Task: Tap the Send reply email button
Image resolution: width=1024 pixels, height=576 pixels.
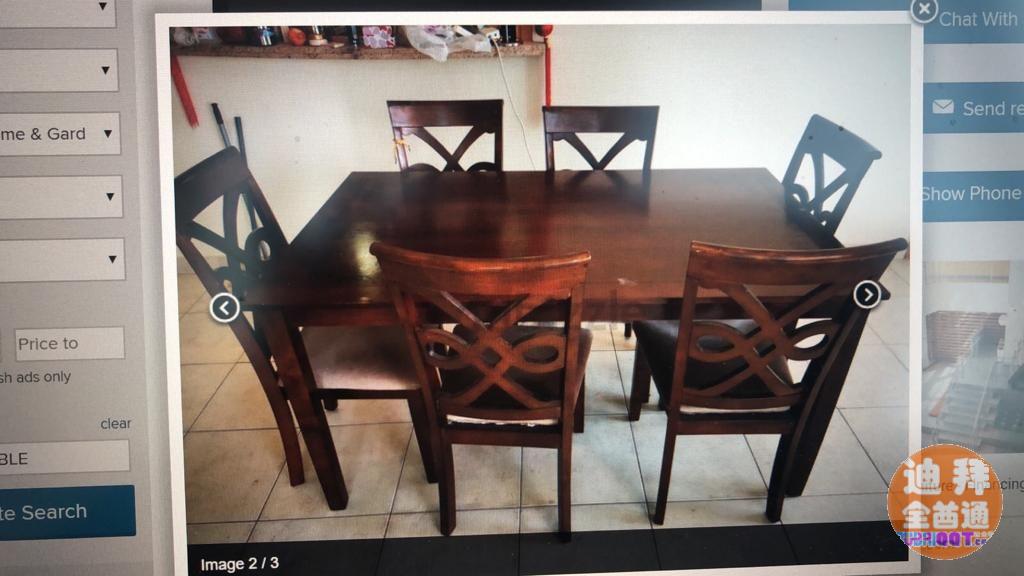Action: click(x=975, y=108)
